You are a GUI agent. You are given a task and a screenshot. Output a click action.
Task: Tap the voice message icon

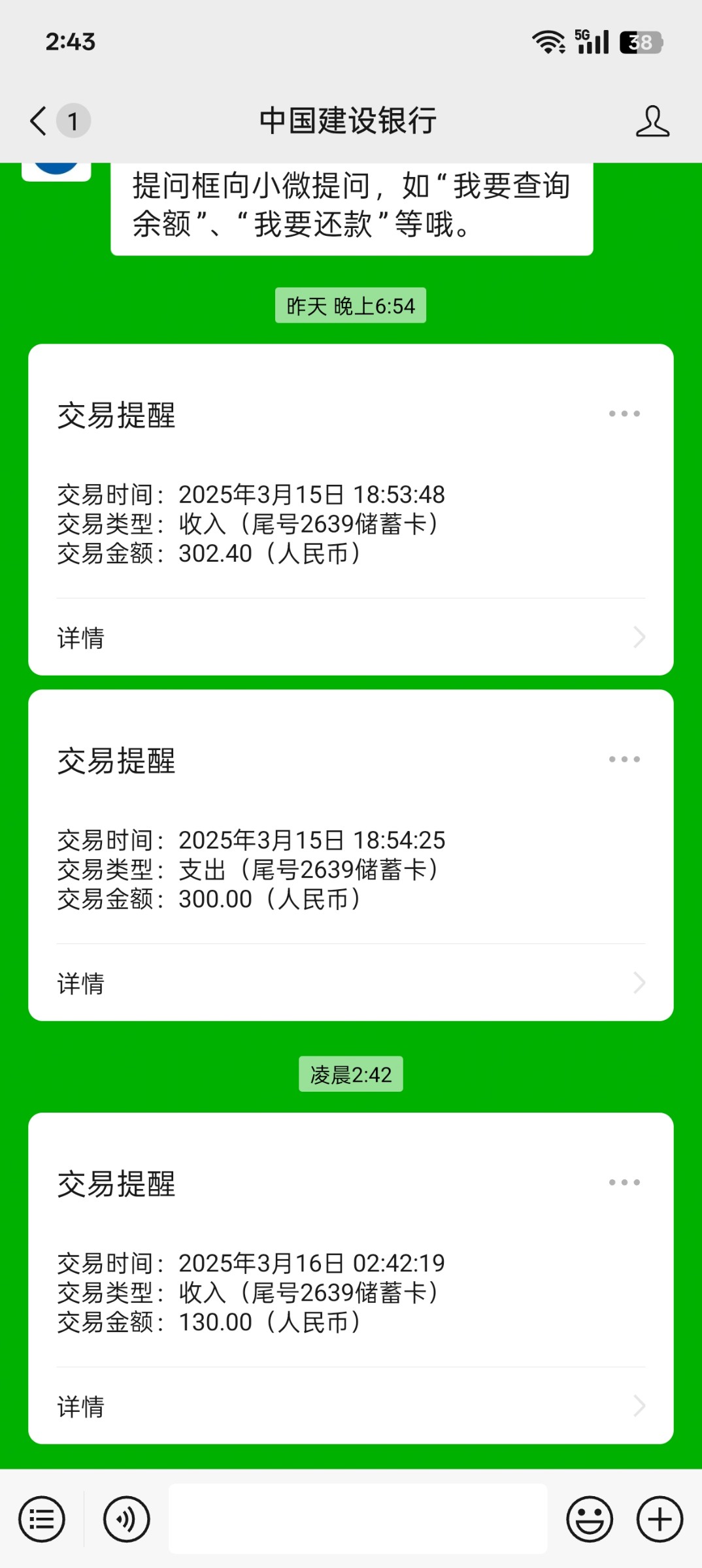pyautogui.click(x=126, y=1518)
